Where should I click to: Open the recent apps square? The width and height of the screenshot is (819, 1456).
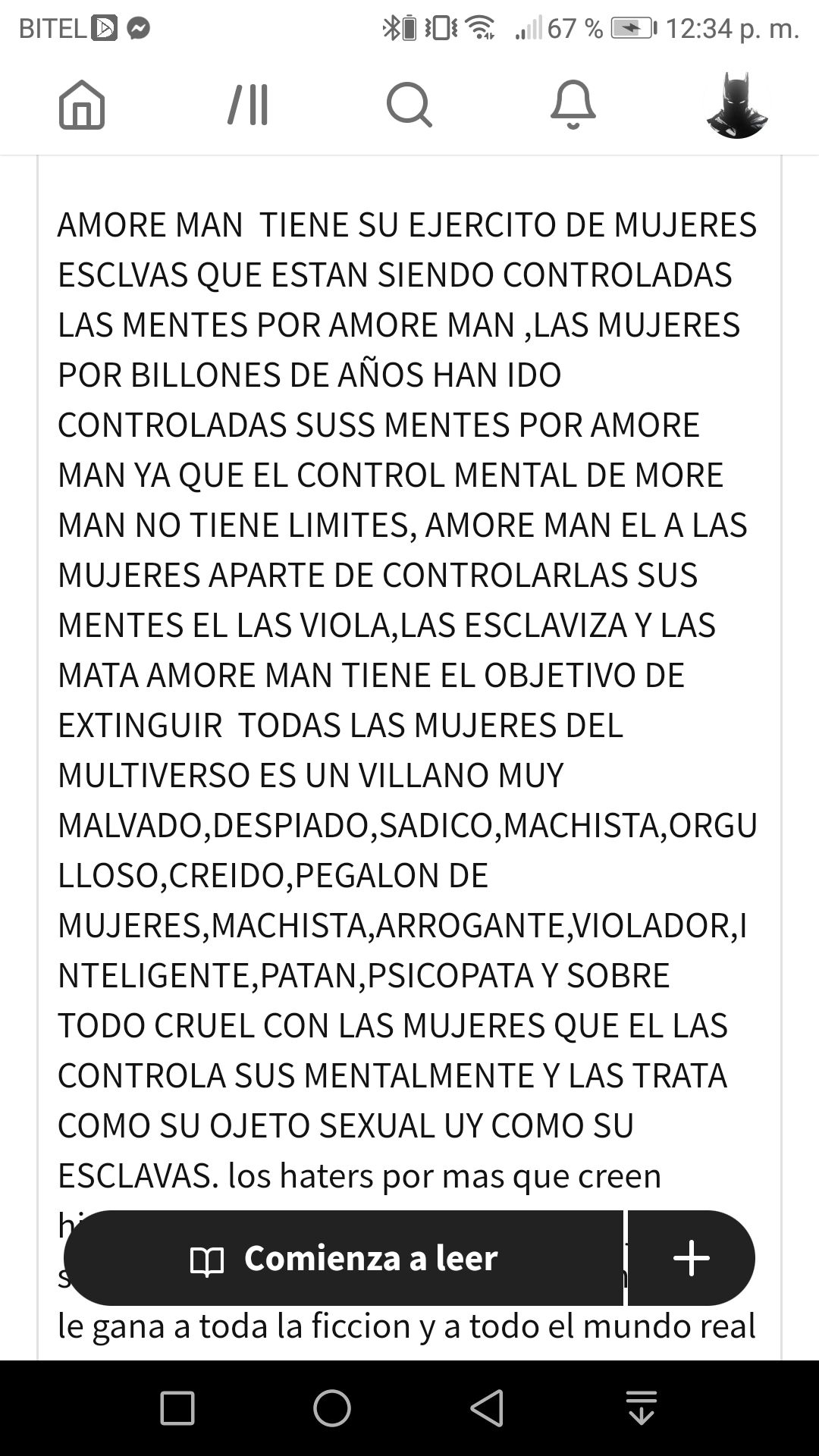[177, 1408]
